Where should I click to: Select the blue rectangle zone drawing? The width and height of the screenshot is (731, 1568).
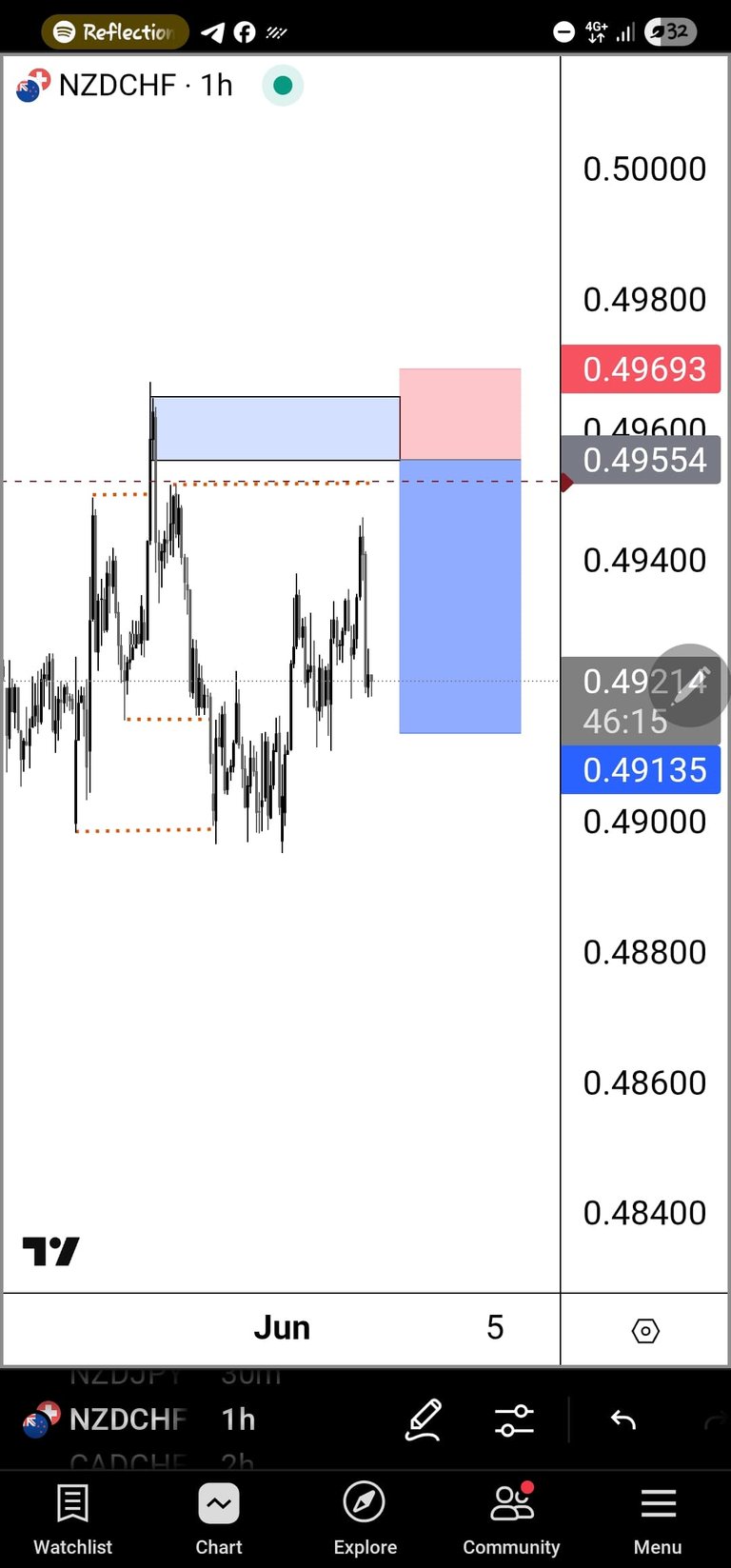tap(276, 428)
